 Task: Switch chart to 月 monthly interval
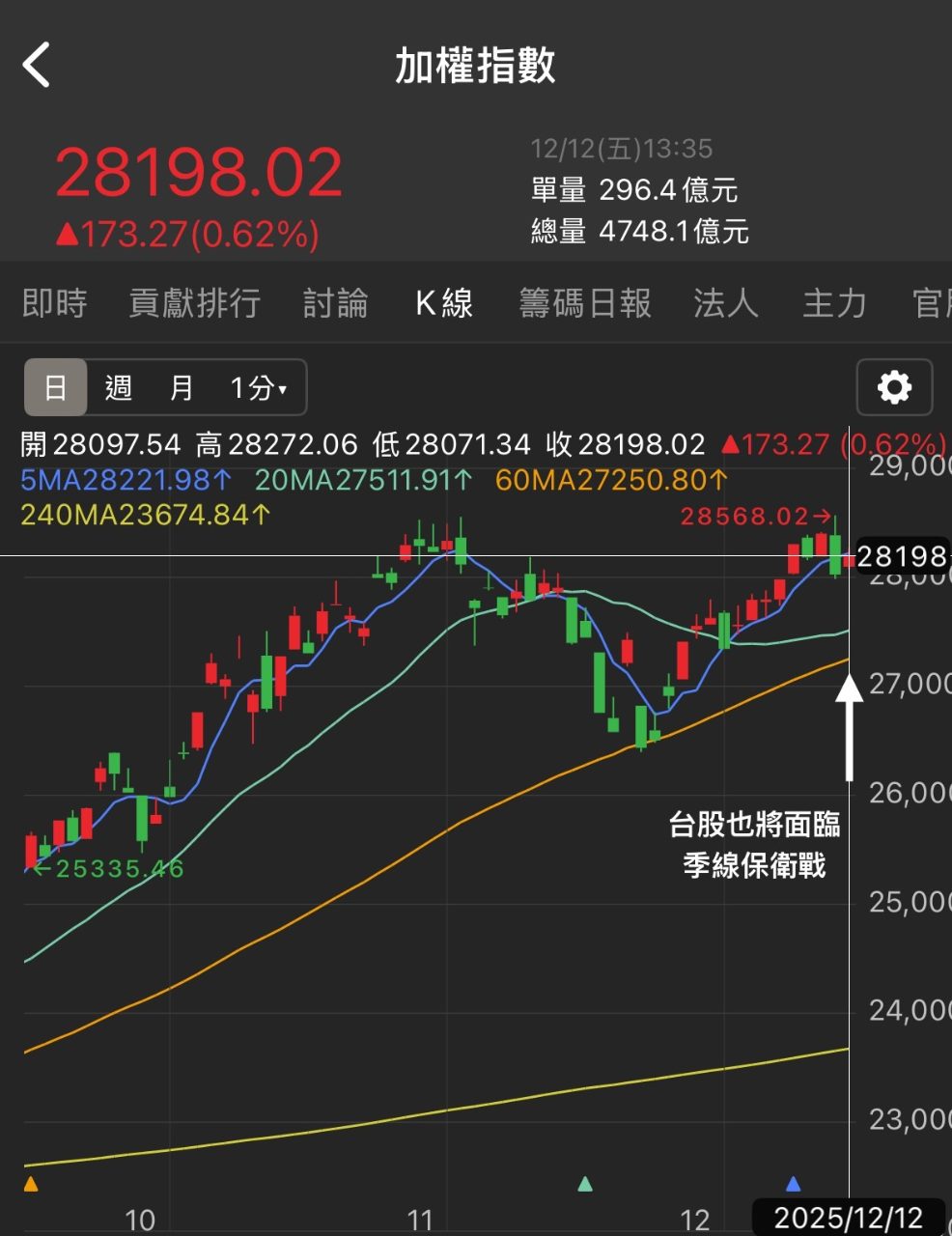pos(182,387)
